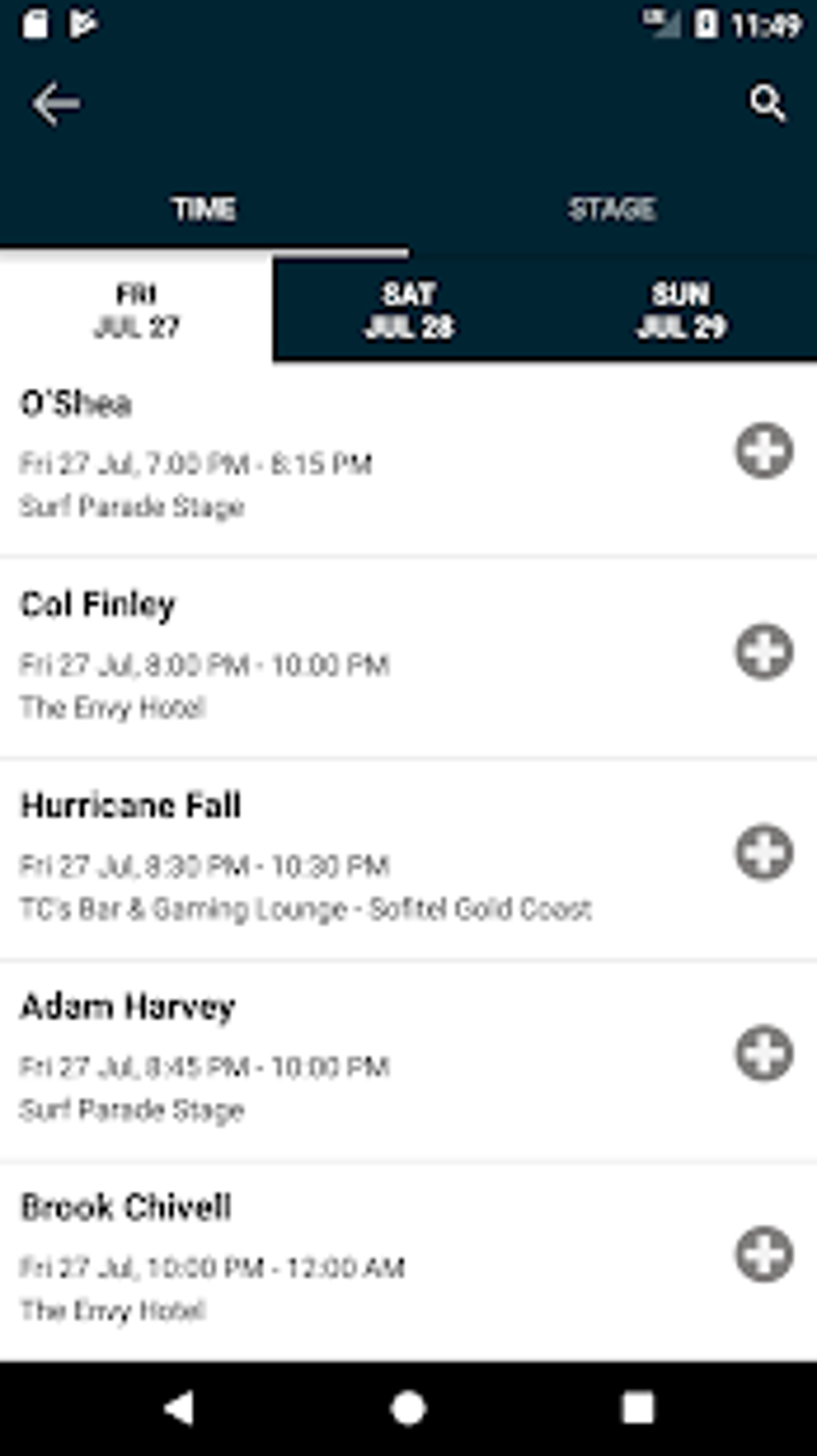Add O'Shea to my schedule

click(x=764, y=450)
